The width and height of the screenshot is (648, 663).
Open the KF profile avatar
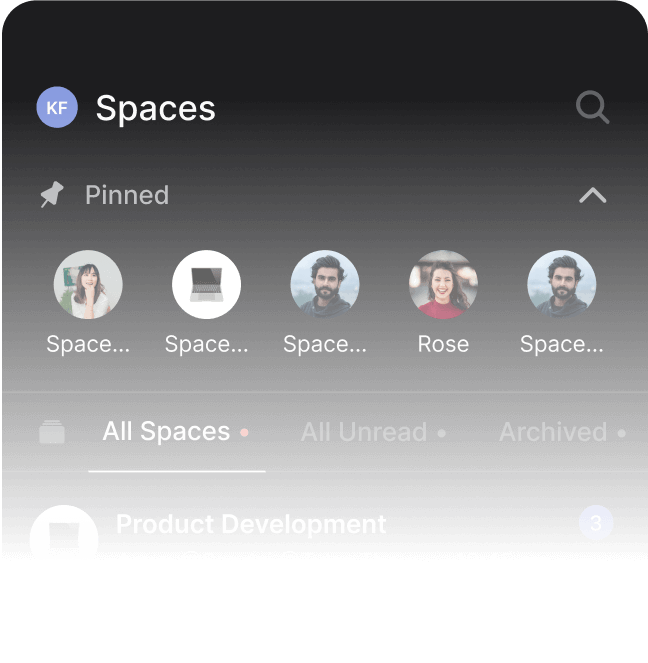tap(57, 107)
